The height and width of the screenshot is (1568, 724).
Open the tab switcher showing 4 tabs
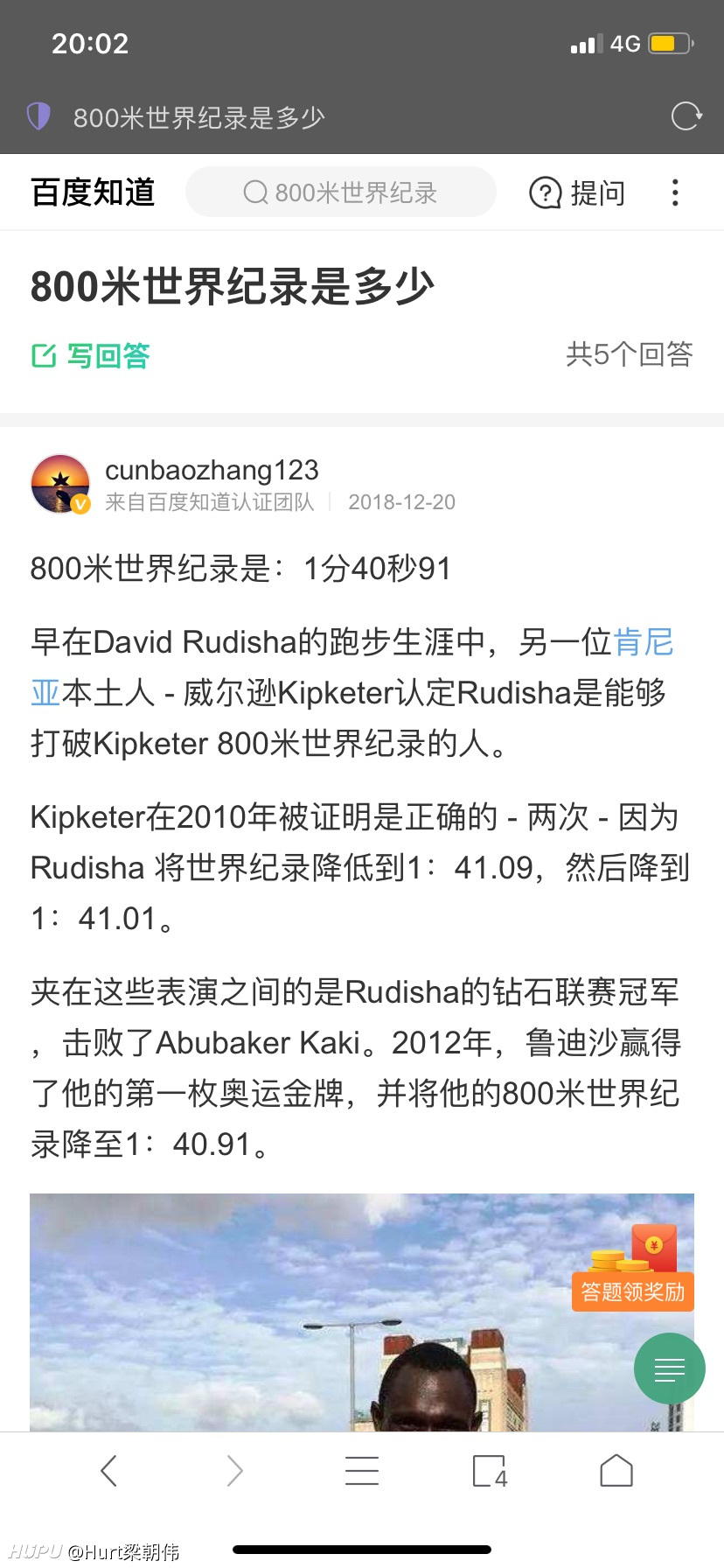(x=490, y=1471)
